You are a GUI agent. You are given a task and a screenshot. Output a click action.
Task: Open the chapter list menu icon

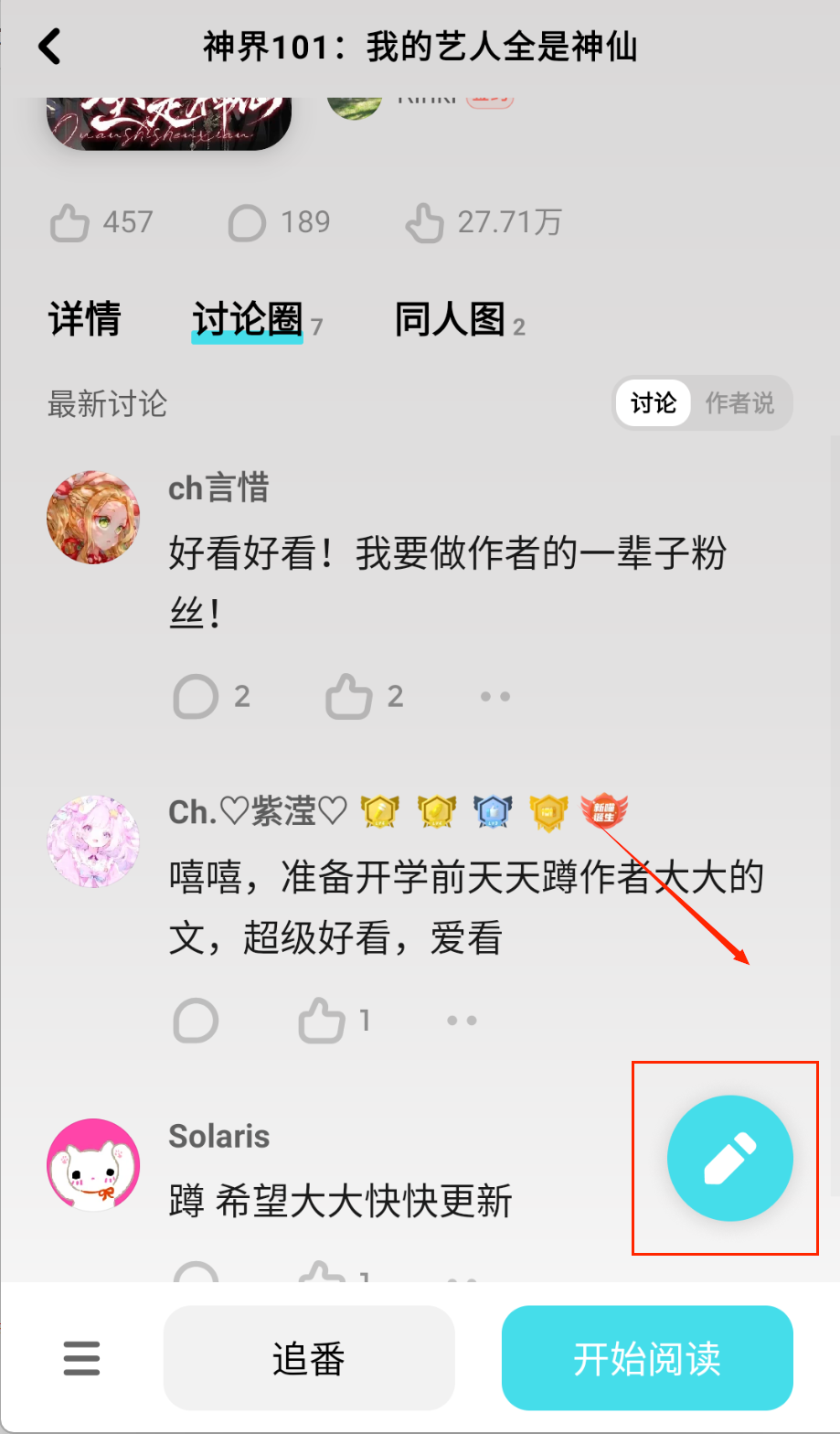tap(82, 1357)
